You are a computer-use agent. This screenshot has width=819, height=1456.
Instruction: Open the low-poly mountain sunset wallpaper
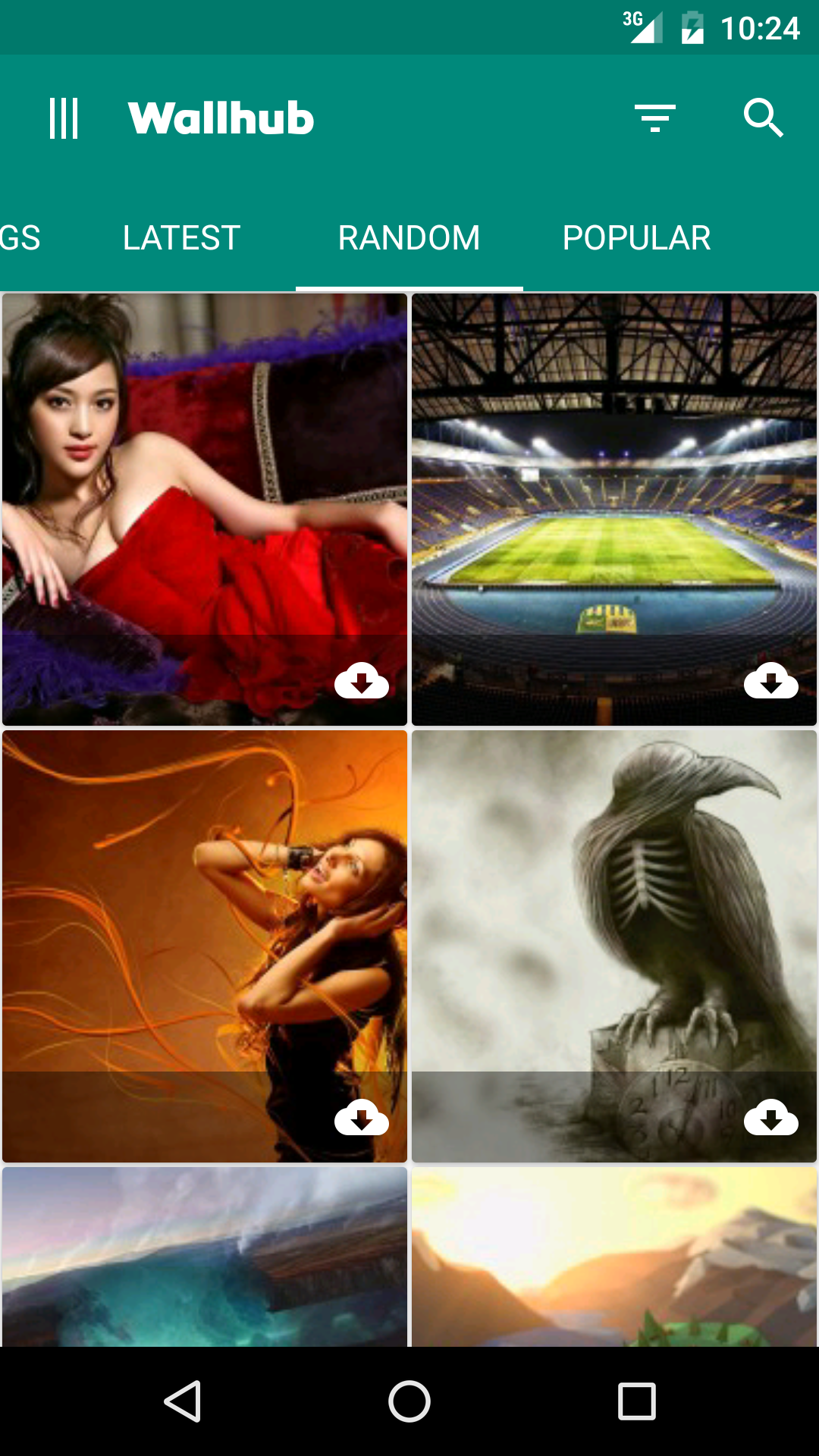click(x=614, y=1257)
